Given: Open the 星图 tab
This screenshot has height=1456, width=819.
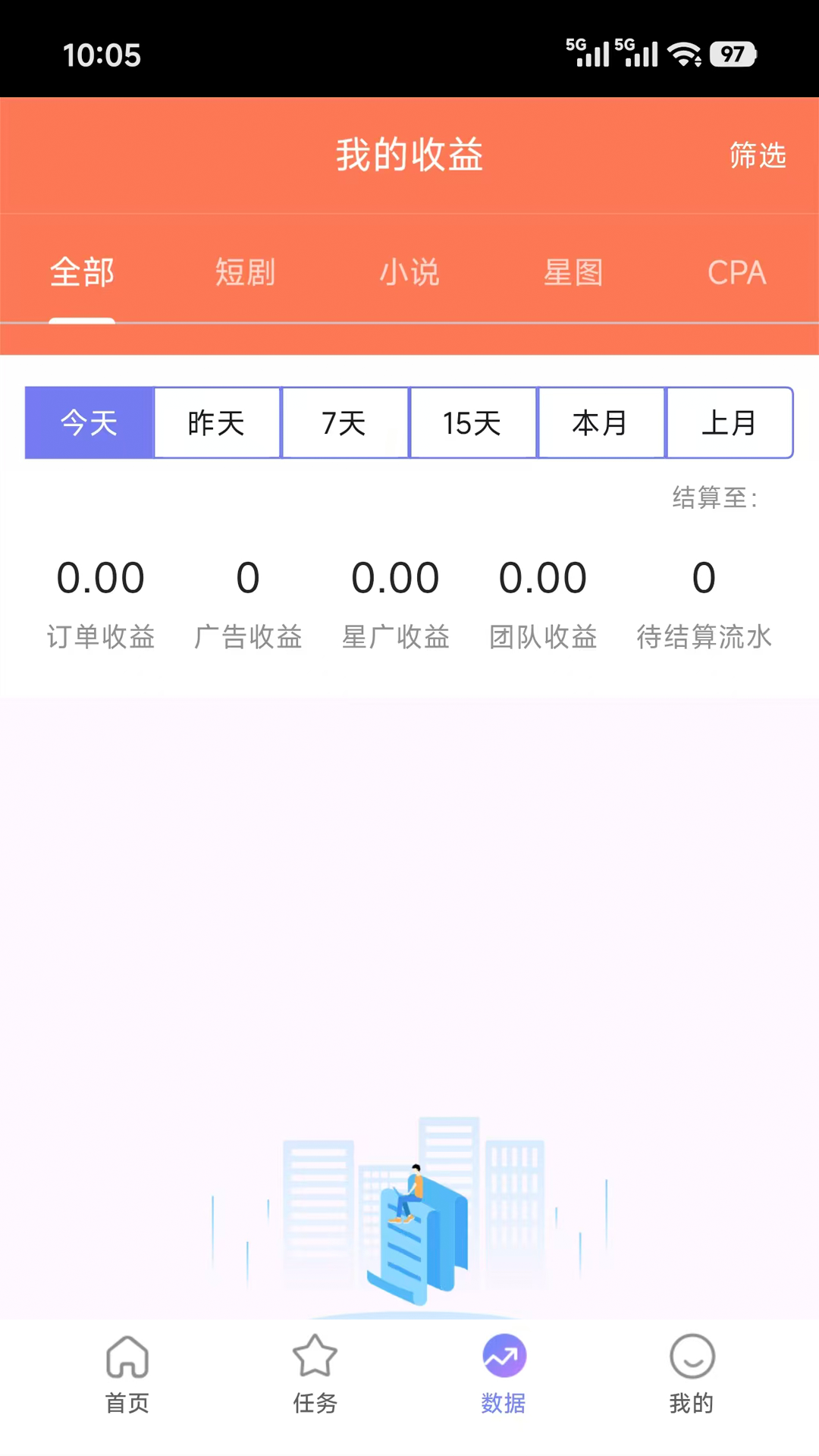Looking at the screenshot, I should pos(573,273).
